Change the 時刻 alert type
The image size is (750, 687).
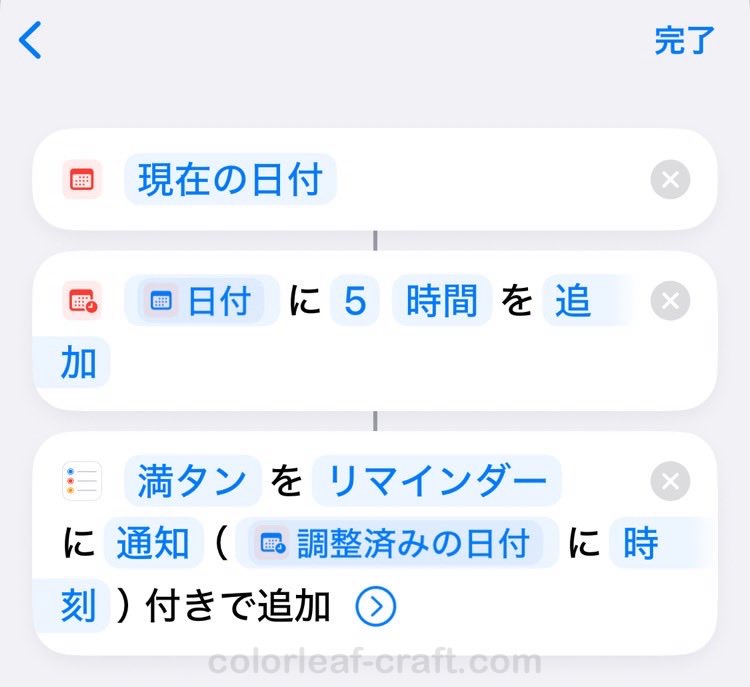click(x=640, y=544)
